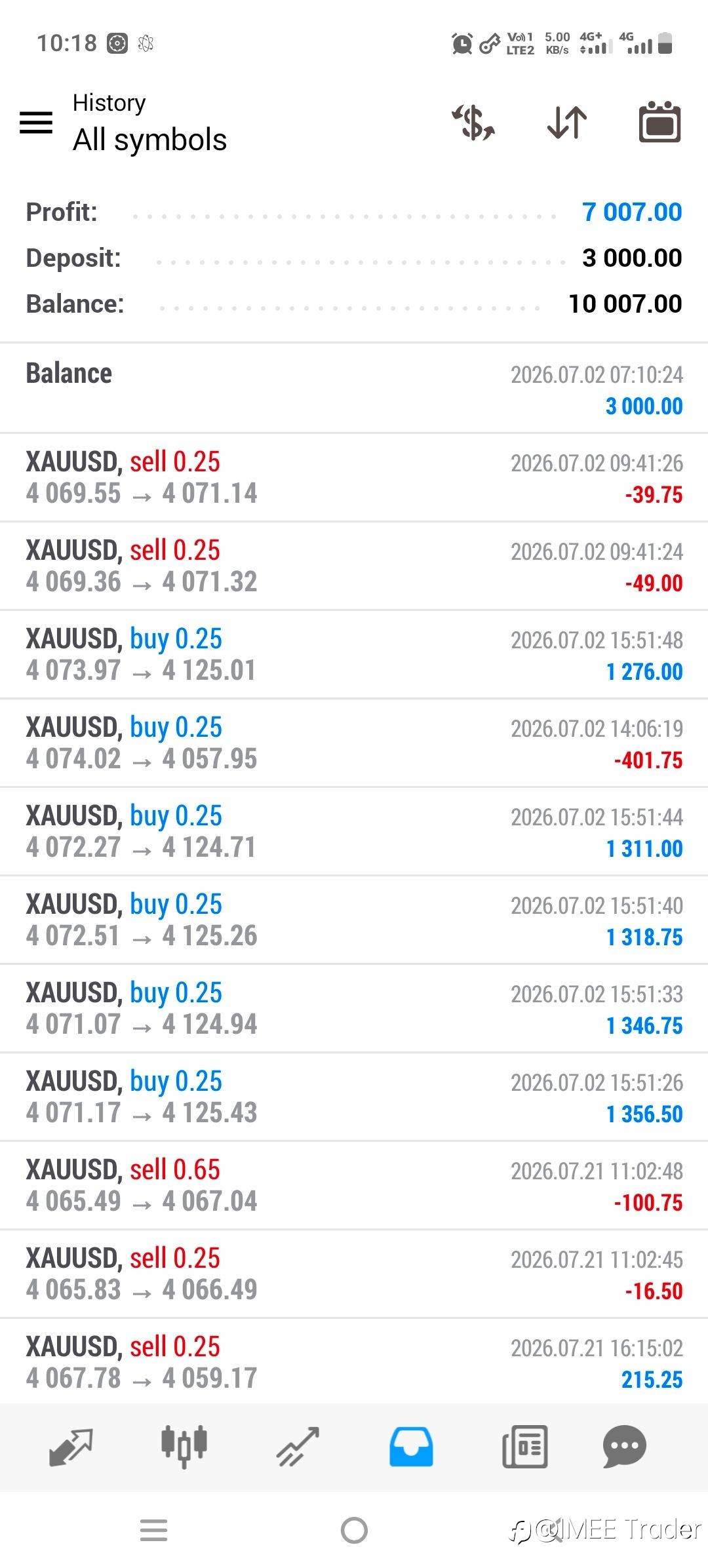Image resolution: width=708 pixels, height=1568 pixels.
Task: Open the calendar date range picker
Action: click(659, 122)
